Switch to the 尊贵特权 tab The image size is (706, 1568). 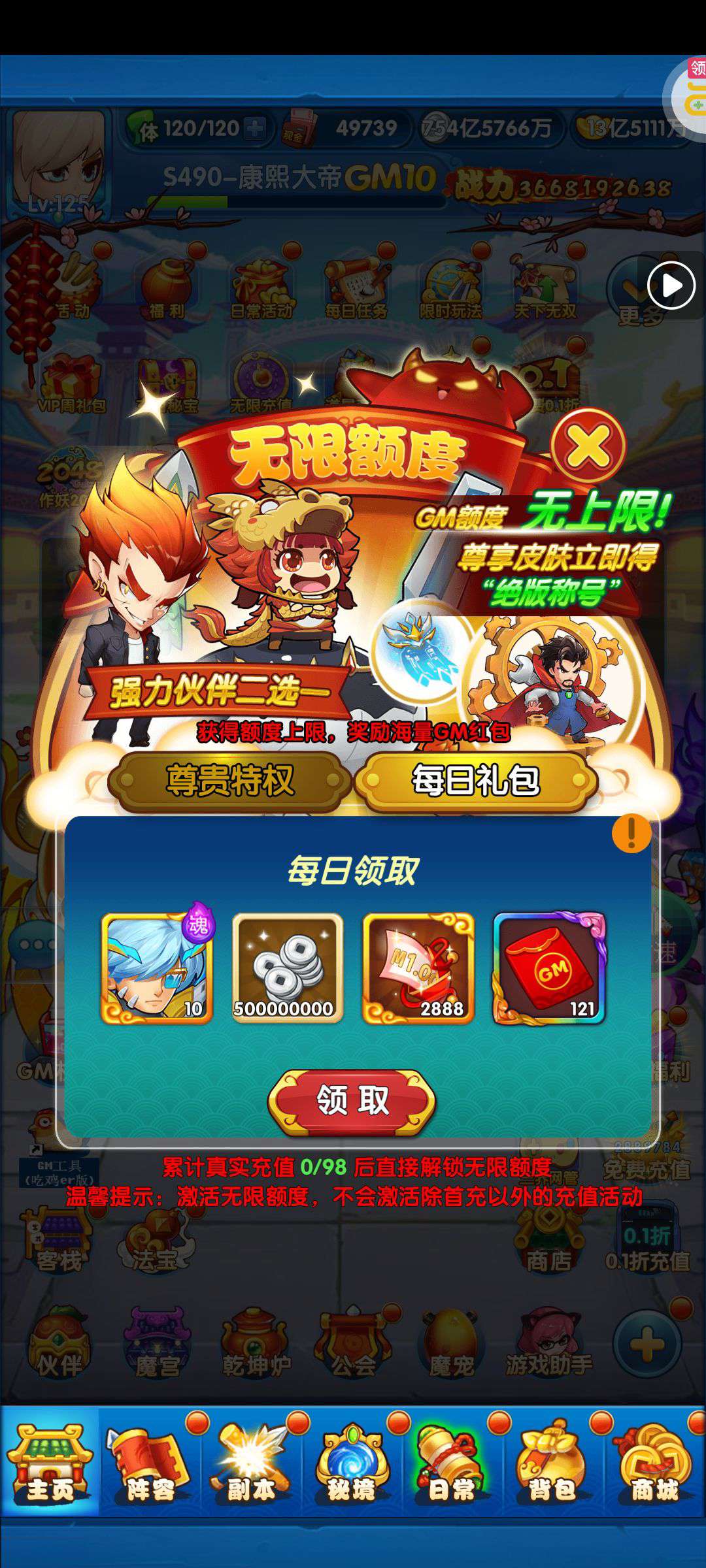pyautogui.click(x=229, y=781)
